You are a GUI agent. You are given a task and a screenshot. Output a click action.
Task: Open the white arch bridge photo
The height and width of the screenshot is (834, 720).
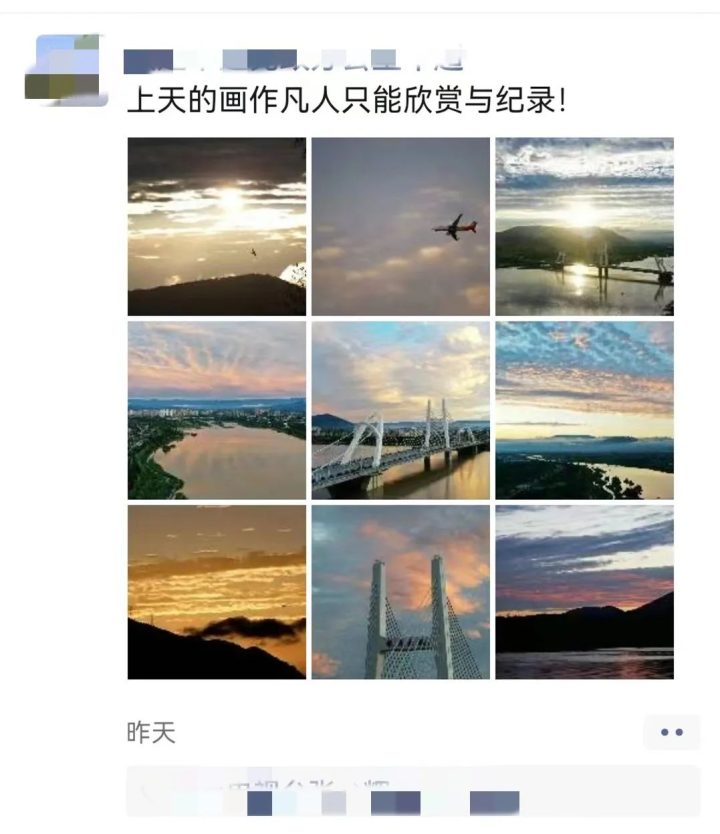(401, 410)
